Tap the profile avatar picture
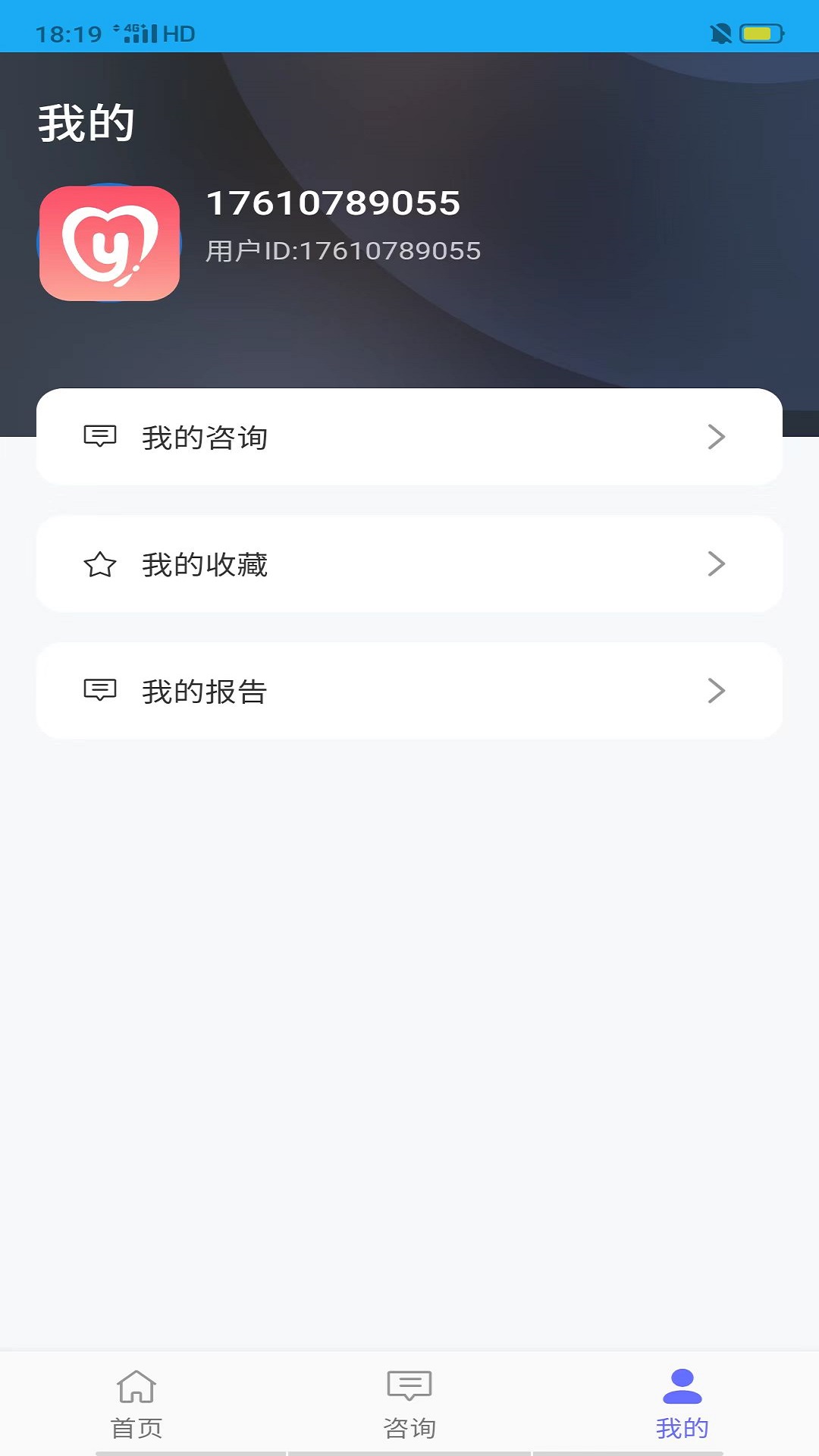Screen dimensions: 819x1456 pyautogui.click(x=109, y=243)
